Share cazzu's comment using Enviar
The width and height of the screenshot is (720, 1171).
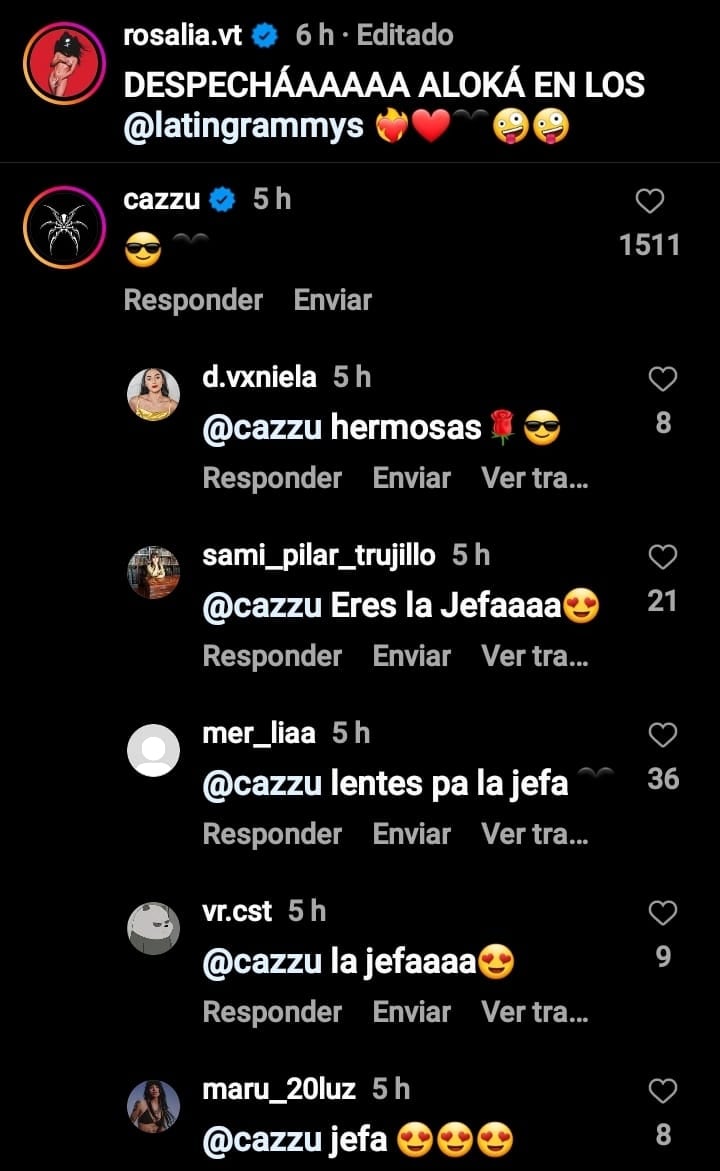point(332,299)
